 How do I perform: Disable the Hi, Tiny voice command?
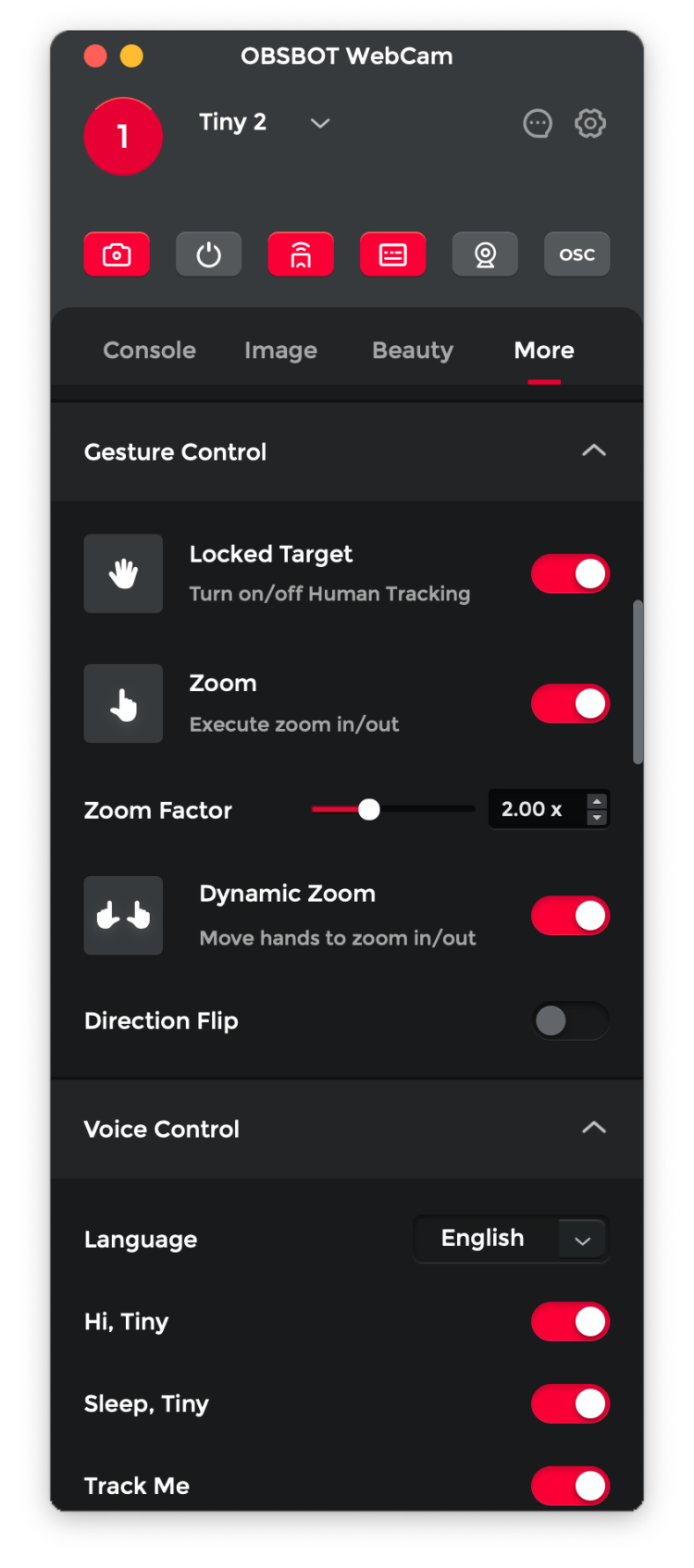(570, 1322)
